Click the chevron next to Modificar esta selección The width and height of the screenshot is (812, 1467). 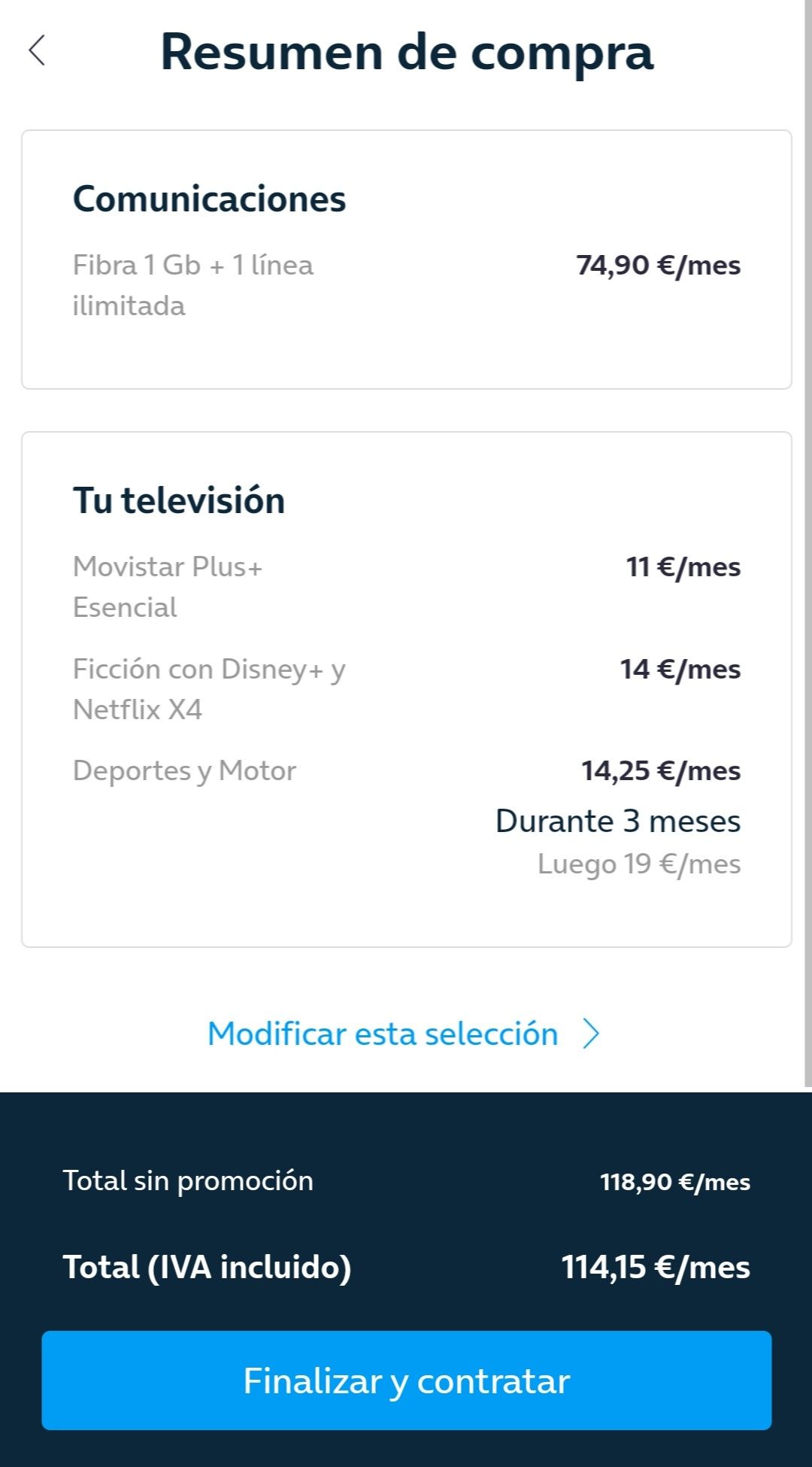pos(593,1034)
